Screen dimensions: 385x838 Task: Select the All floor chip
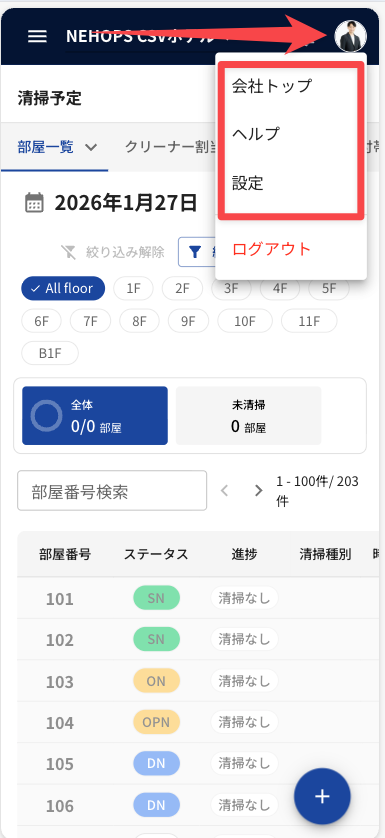coord(63,289)
